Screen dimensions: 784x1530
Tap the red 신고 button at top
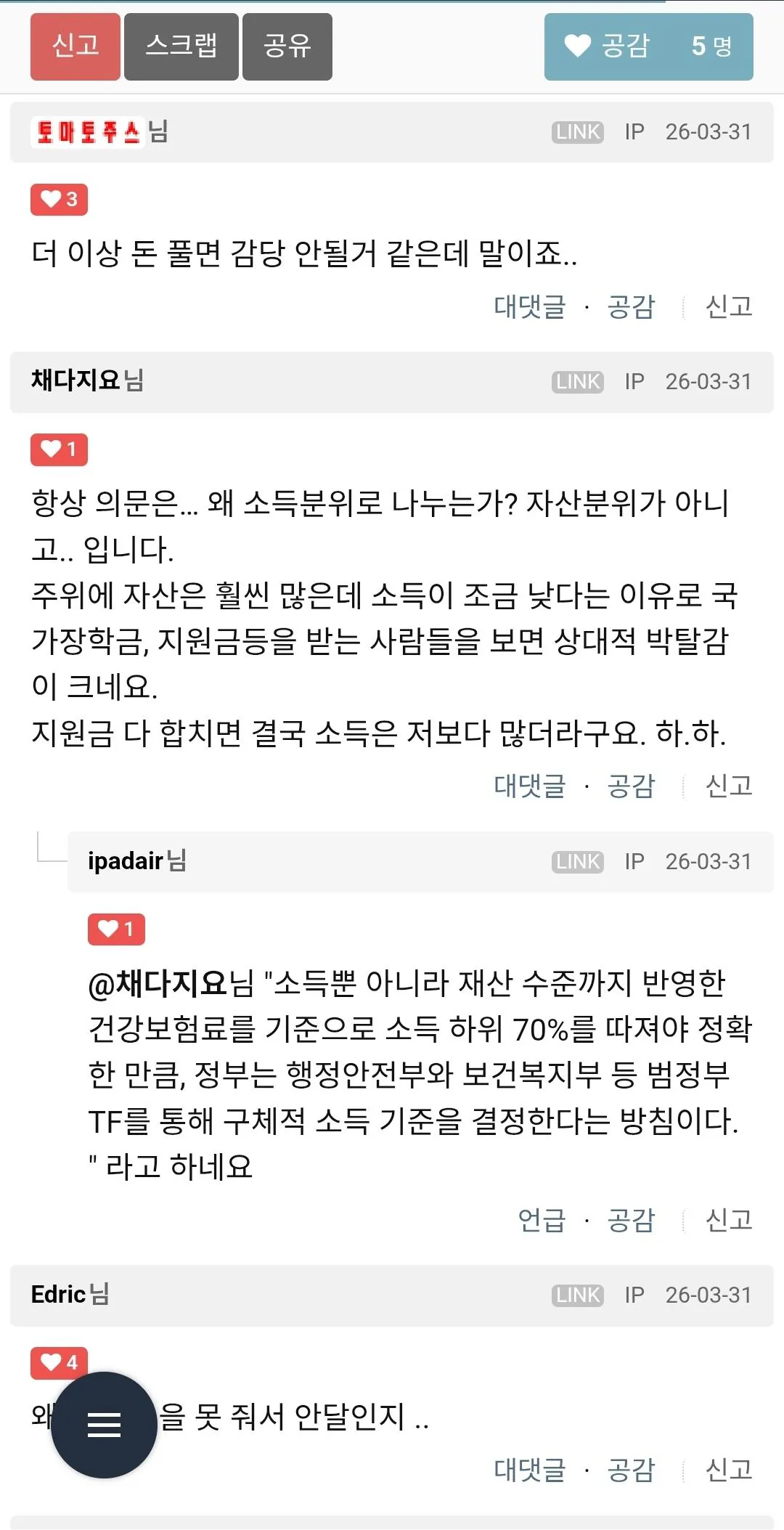point(75,46)
